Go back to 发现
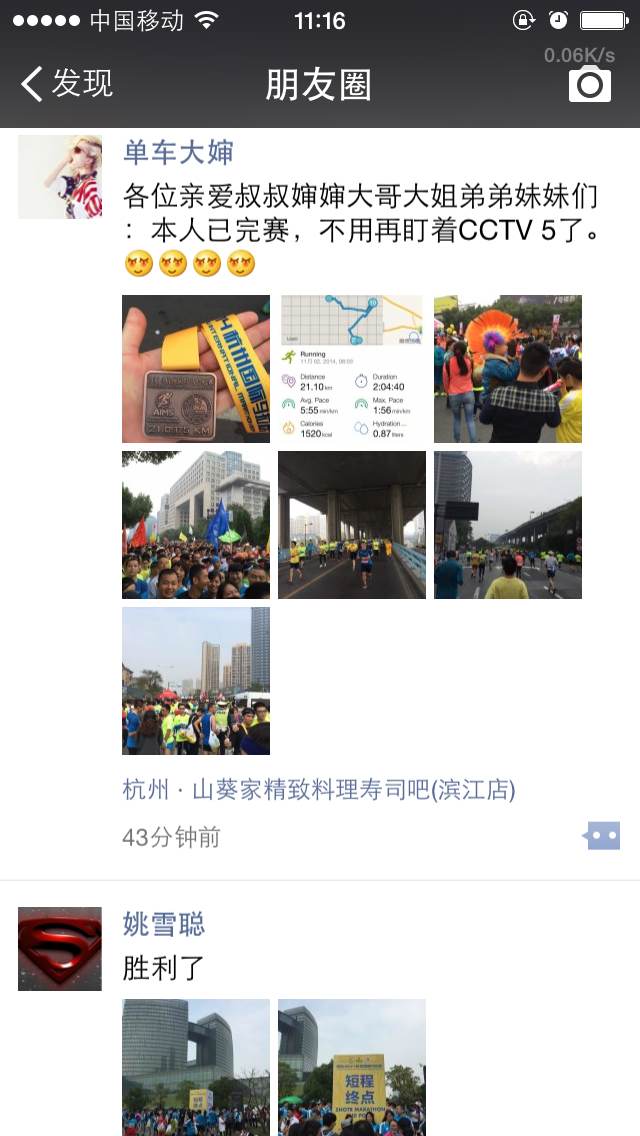This screenshot has width=640, height=1136. click(x=67, y=83)
